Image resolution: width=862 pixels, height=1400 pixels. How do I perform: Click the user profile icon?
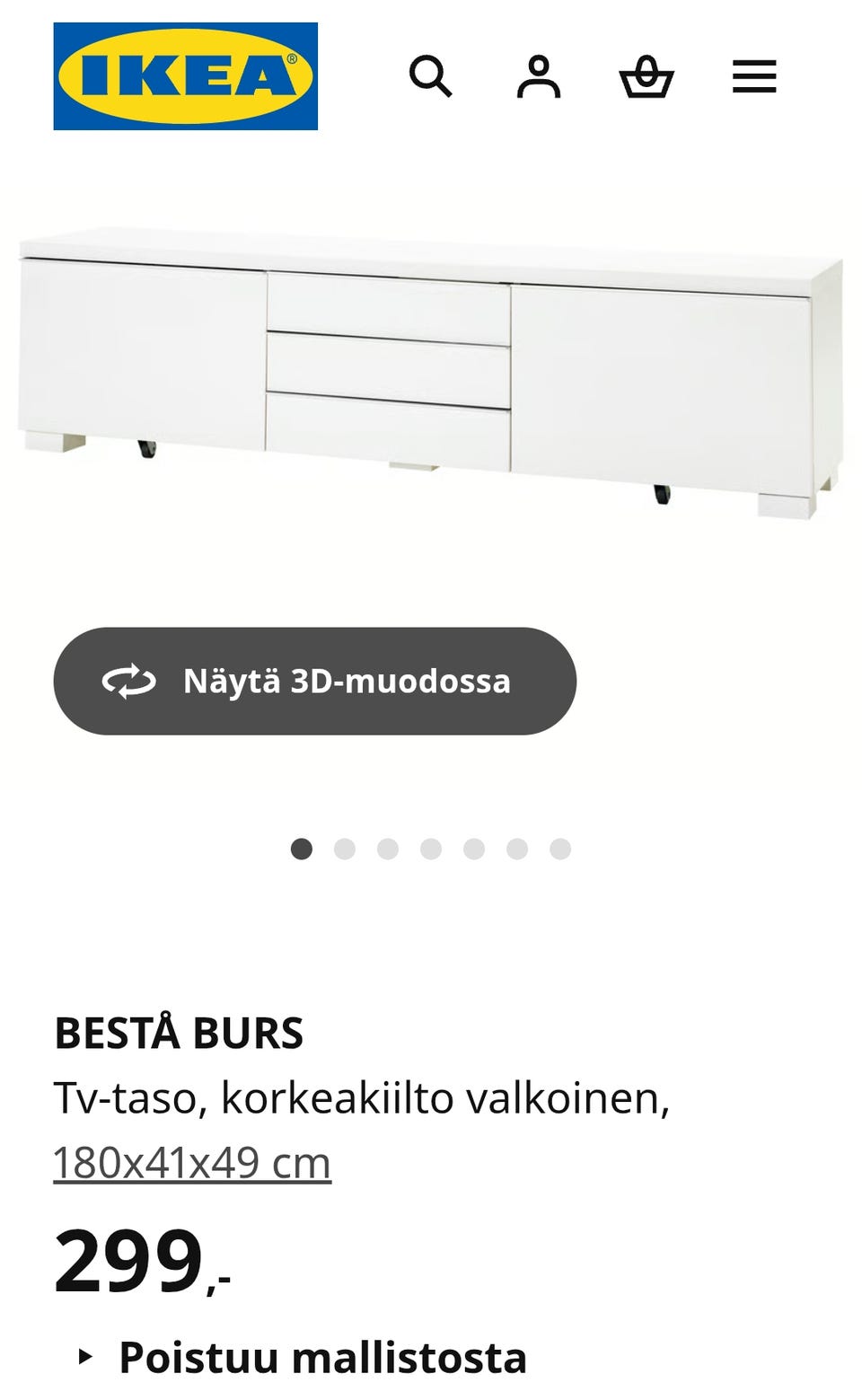[x=539, y=78]
